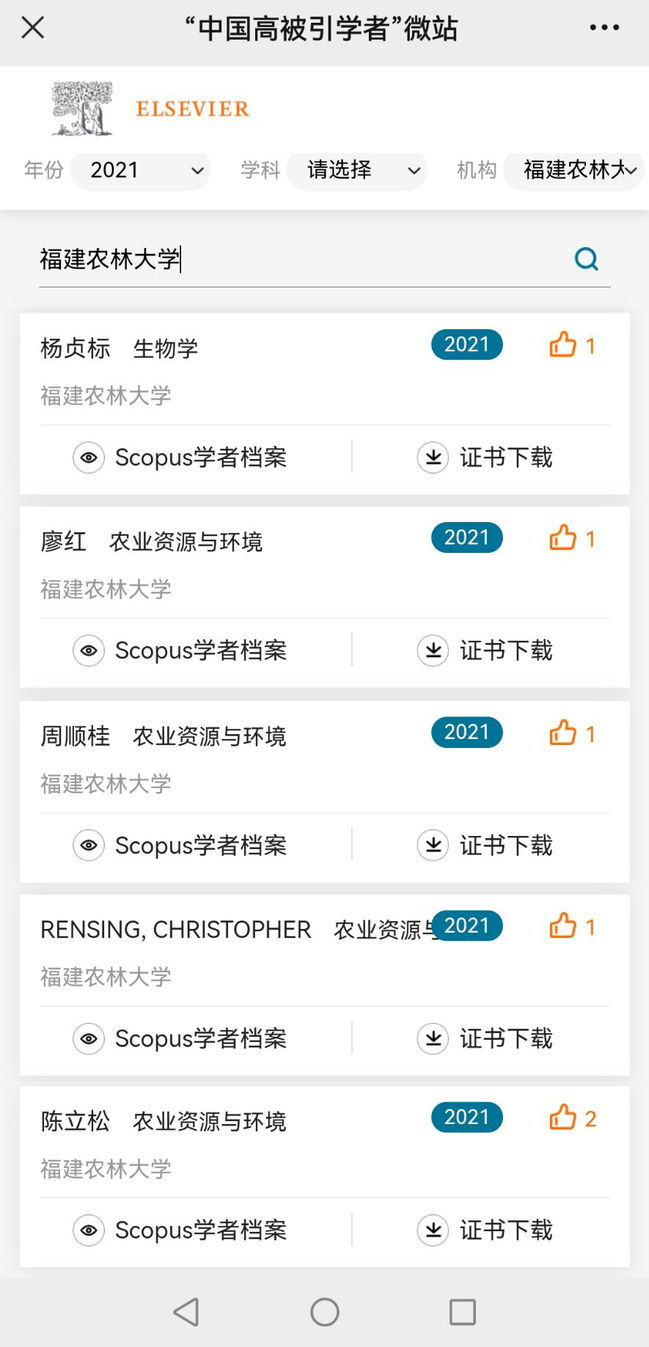Close the 中国高被引学者 mini-site page
The image size is (649, 1347).
33,28
